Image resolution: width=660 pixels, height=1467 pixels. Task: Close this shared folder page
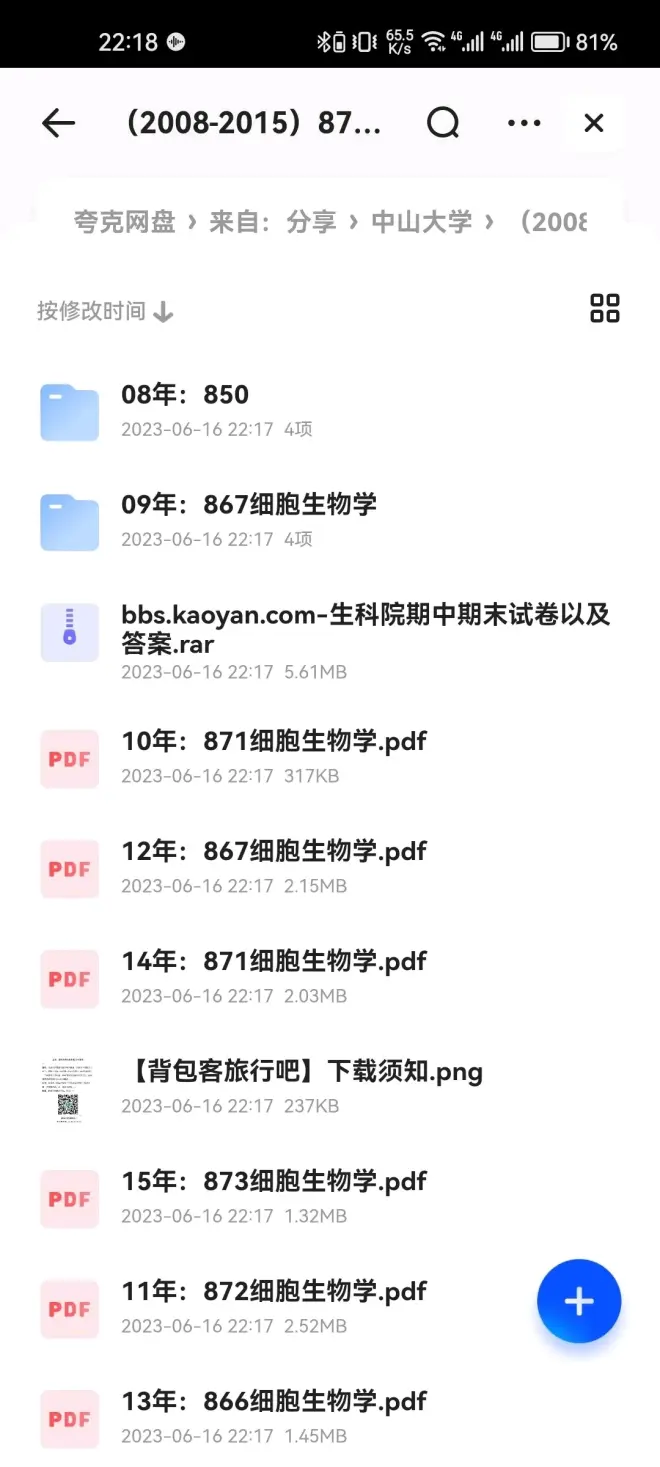[594, 123]
